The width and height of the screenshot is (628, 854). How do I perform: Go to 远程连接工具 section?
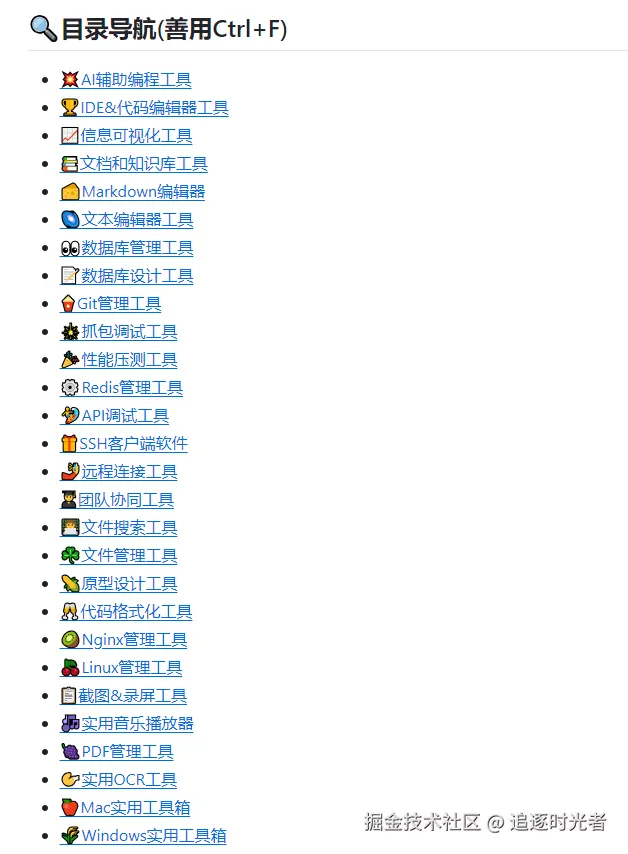tap(129, 472)
